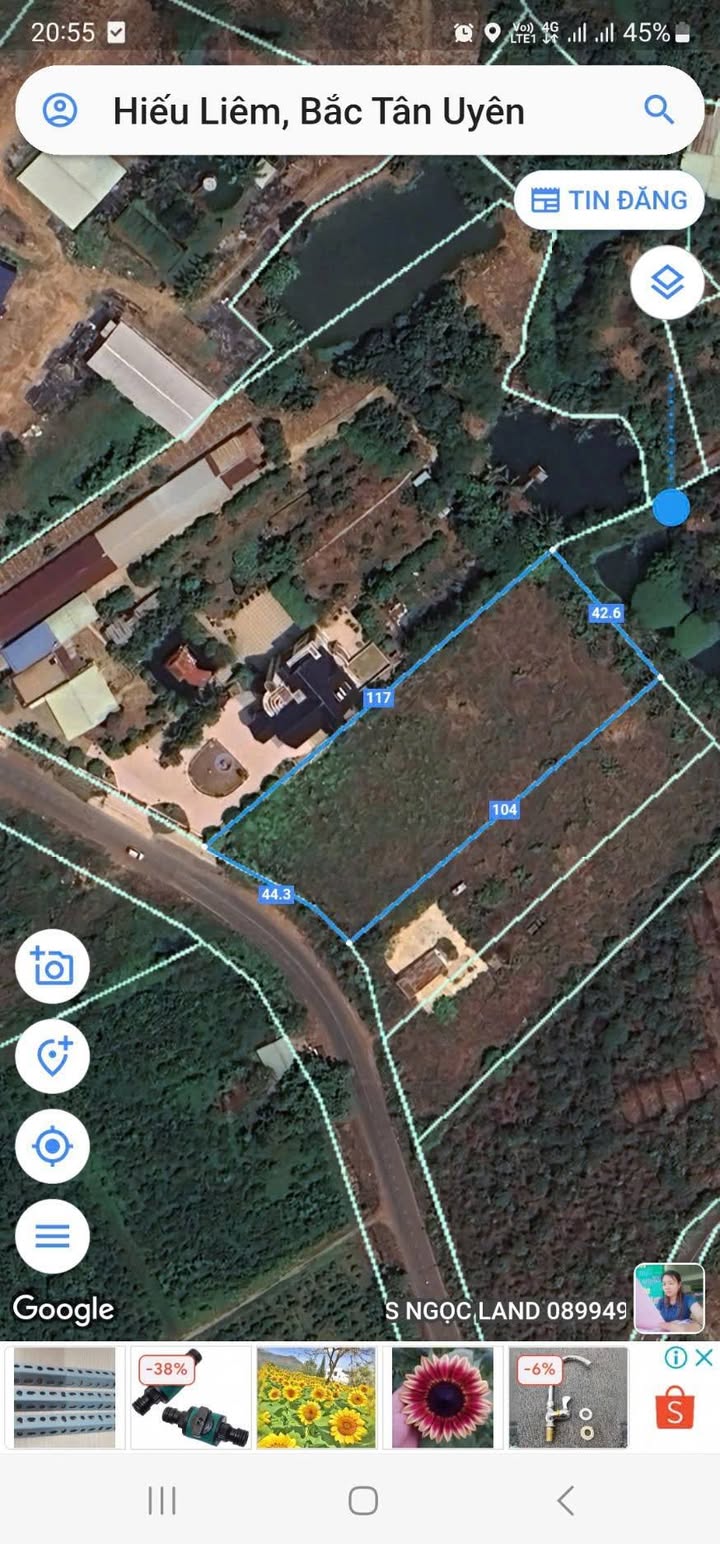Open the metal shelving bar ad

[65, 1397]
